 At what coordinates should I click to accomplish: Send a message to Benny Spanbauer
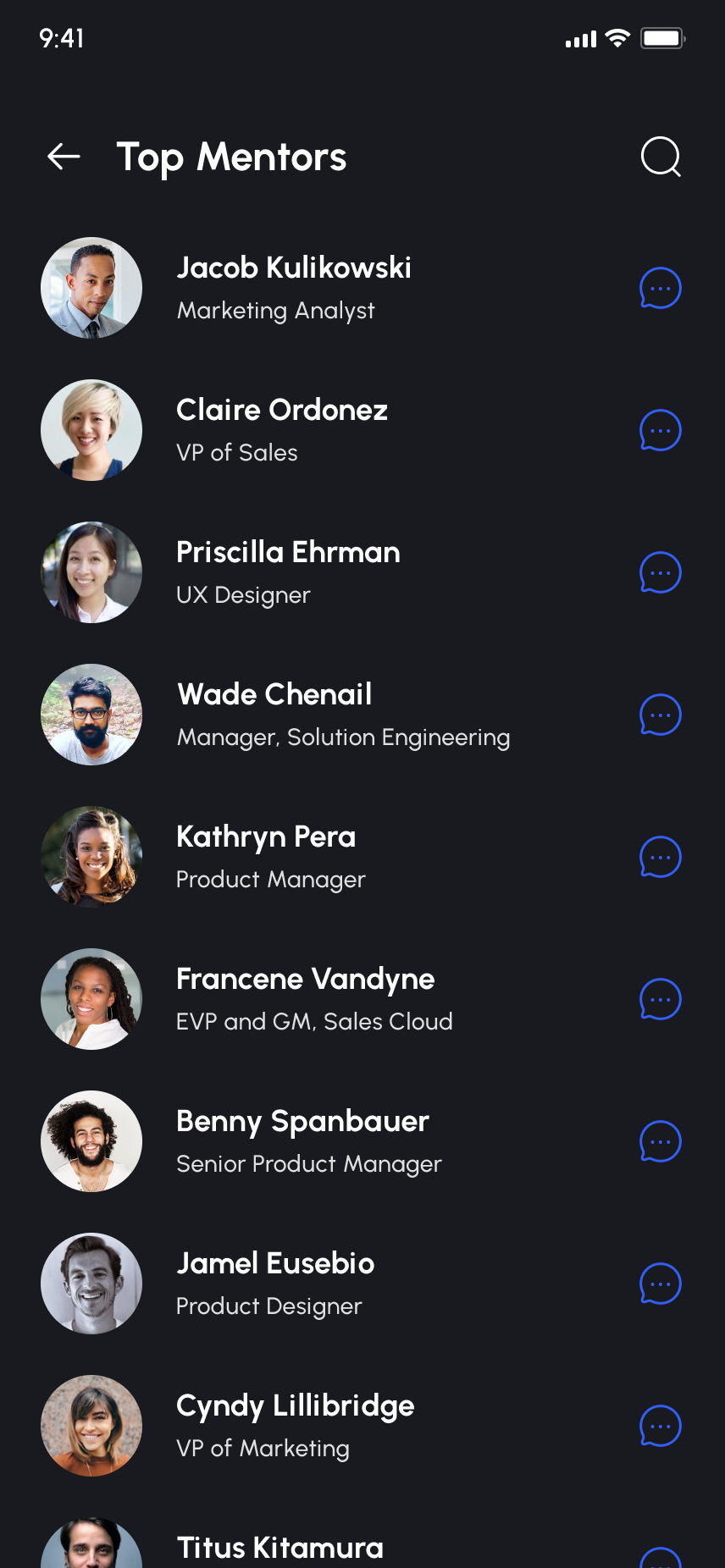tap(661, 1142)
